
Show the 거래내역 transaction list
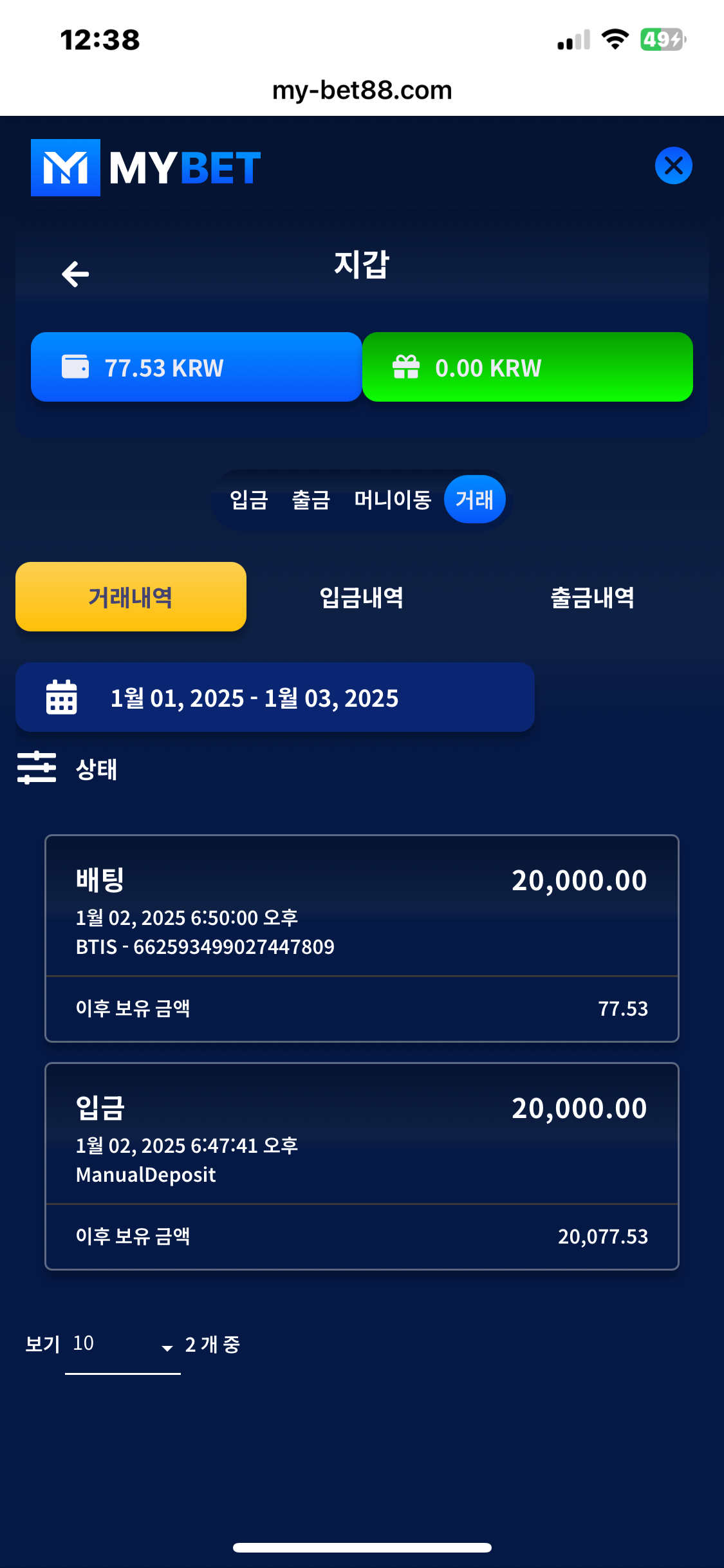pyautogui.click(x=131, y=597)
